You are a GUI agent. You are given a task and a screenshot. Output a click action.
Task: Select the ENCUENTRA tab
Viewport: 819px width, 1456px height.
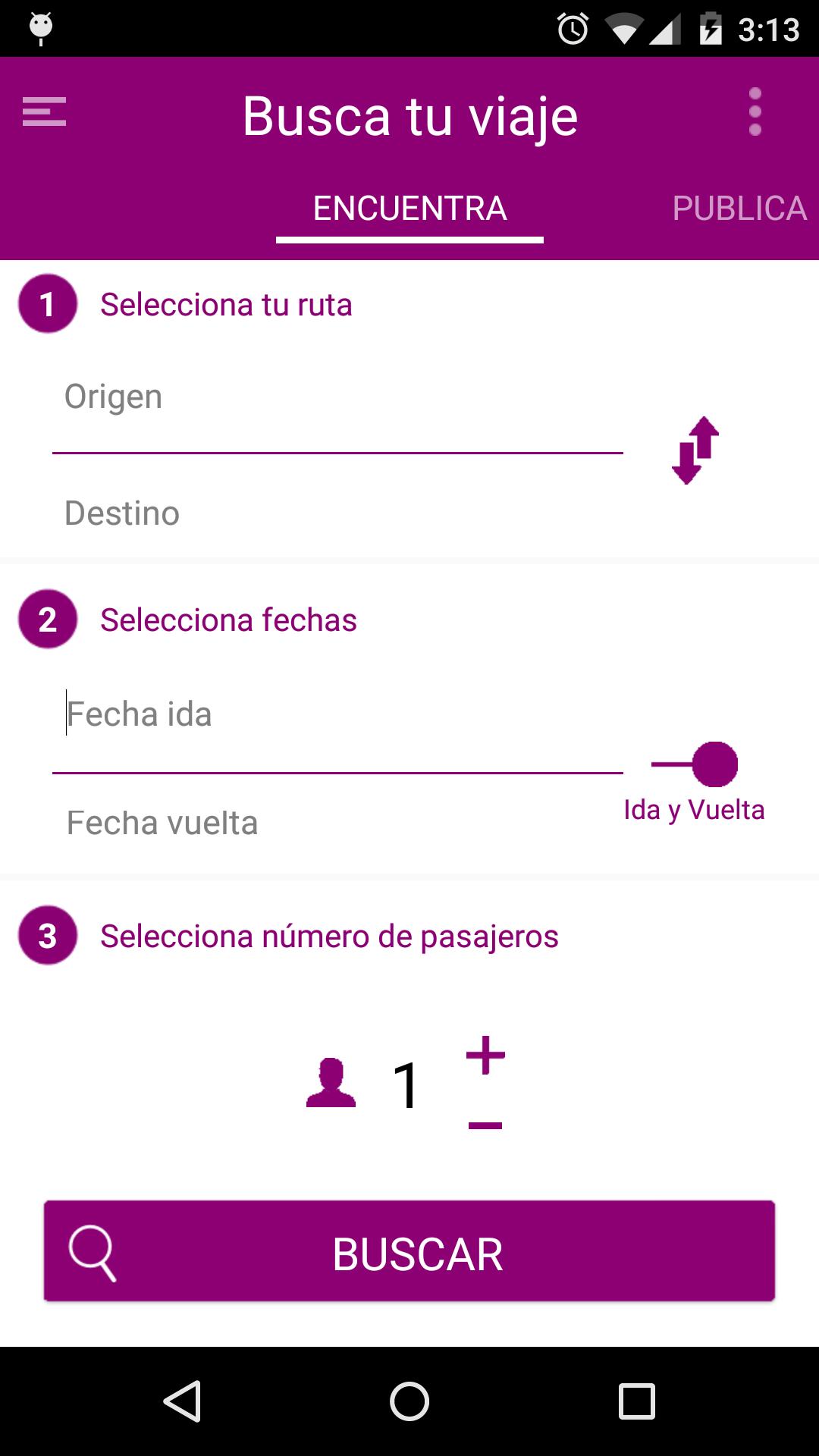click(409, 207)
